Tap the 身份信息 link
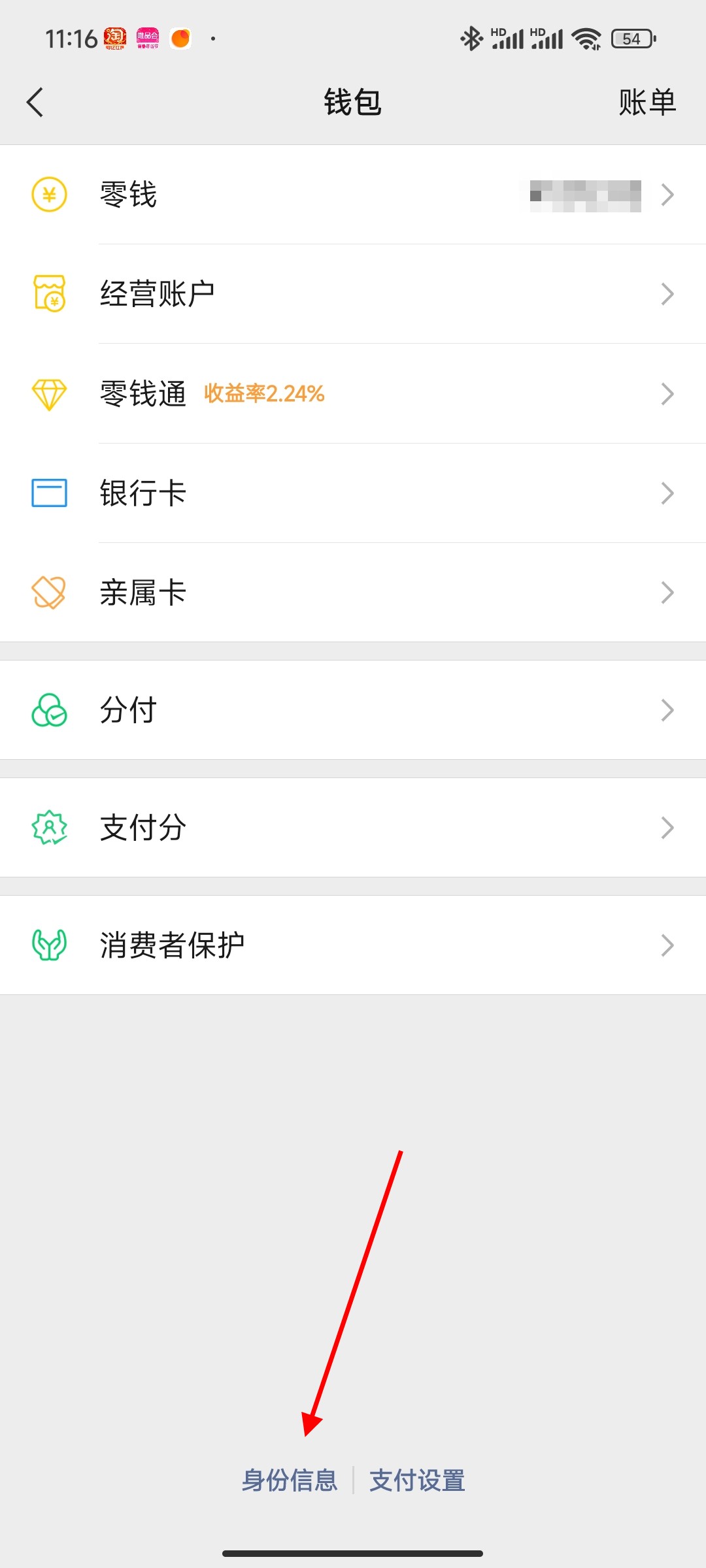 [x=290, y=1480]
